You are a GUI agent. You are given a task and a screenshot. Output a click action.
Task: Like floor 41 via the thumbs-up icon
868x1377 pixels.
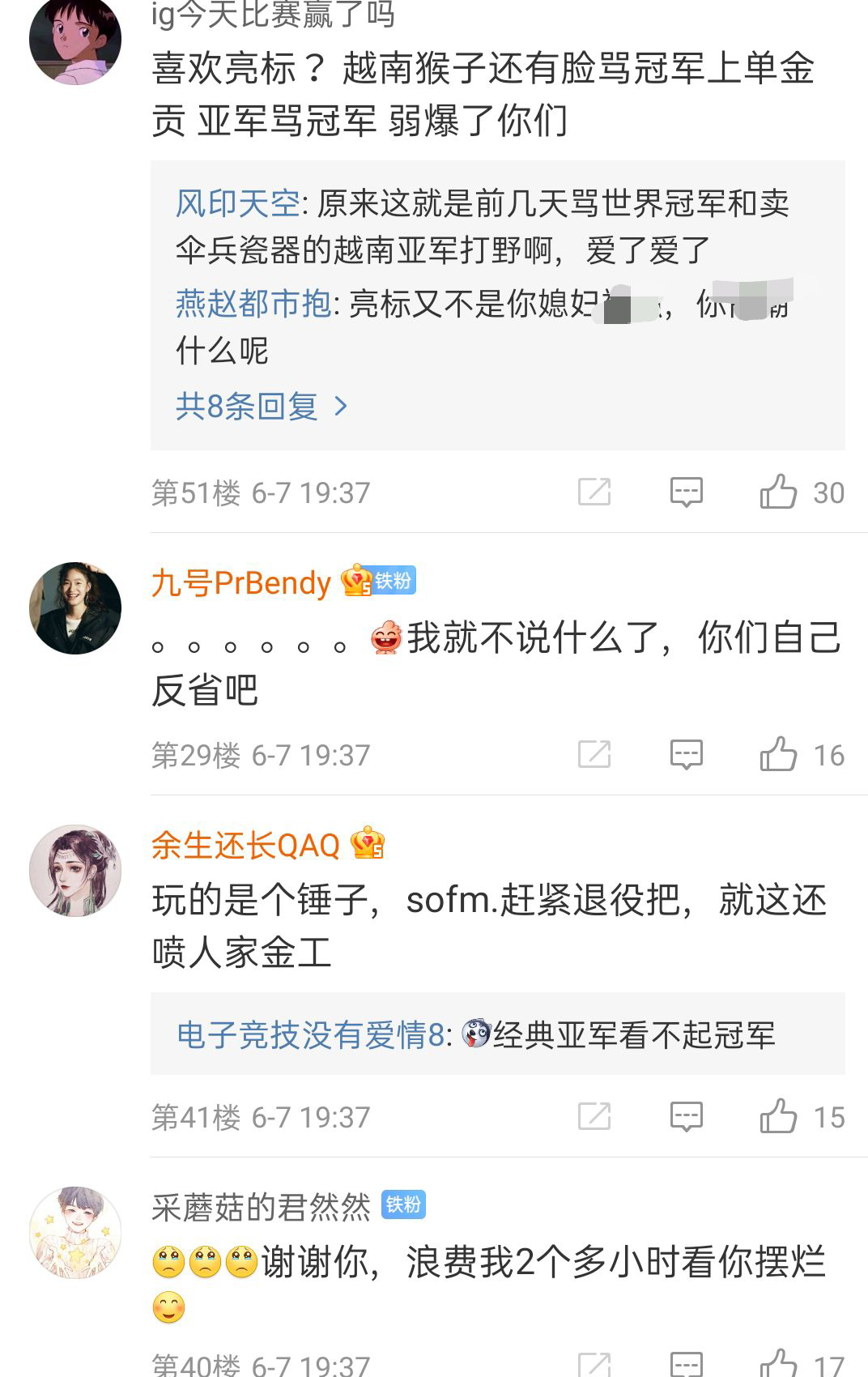tap(780, 1116)
